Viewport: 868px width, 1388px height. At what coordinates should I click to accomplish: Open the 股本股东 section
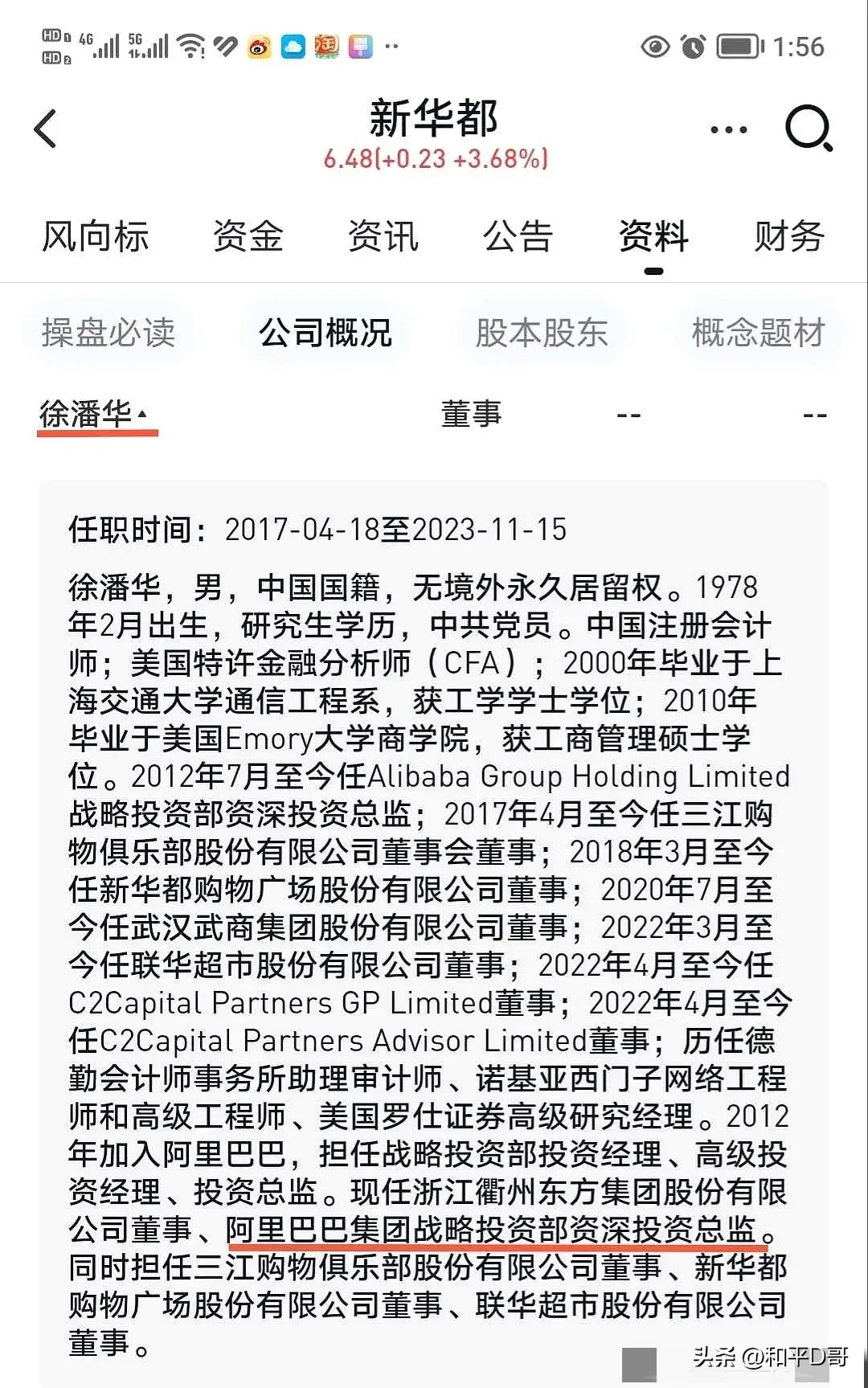541,332
